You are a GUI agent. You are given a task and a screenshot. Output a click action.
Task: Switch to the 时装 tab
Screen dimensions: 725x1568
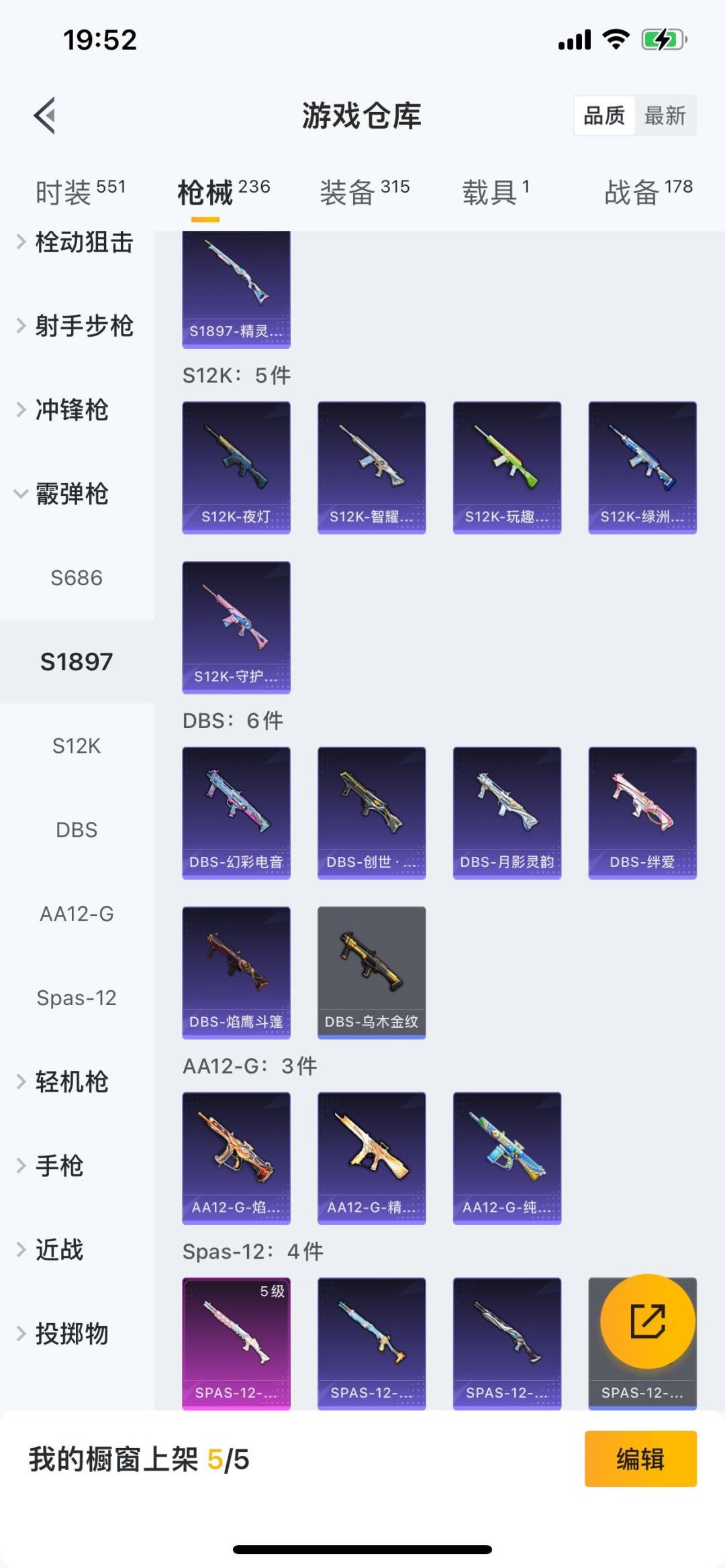[79, 193]
